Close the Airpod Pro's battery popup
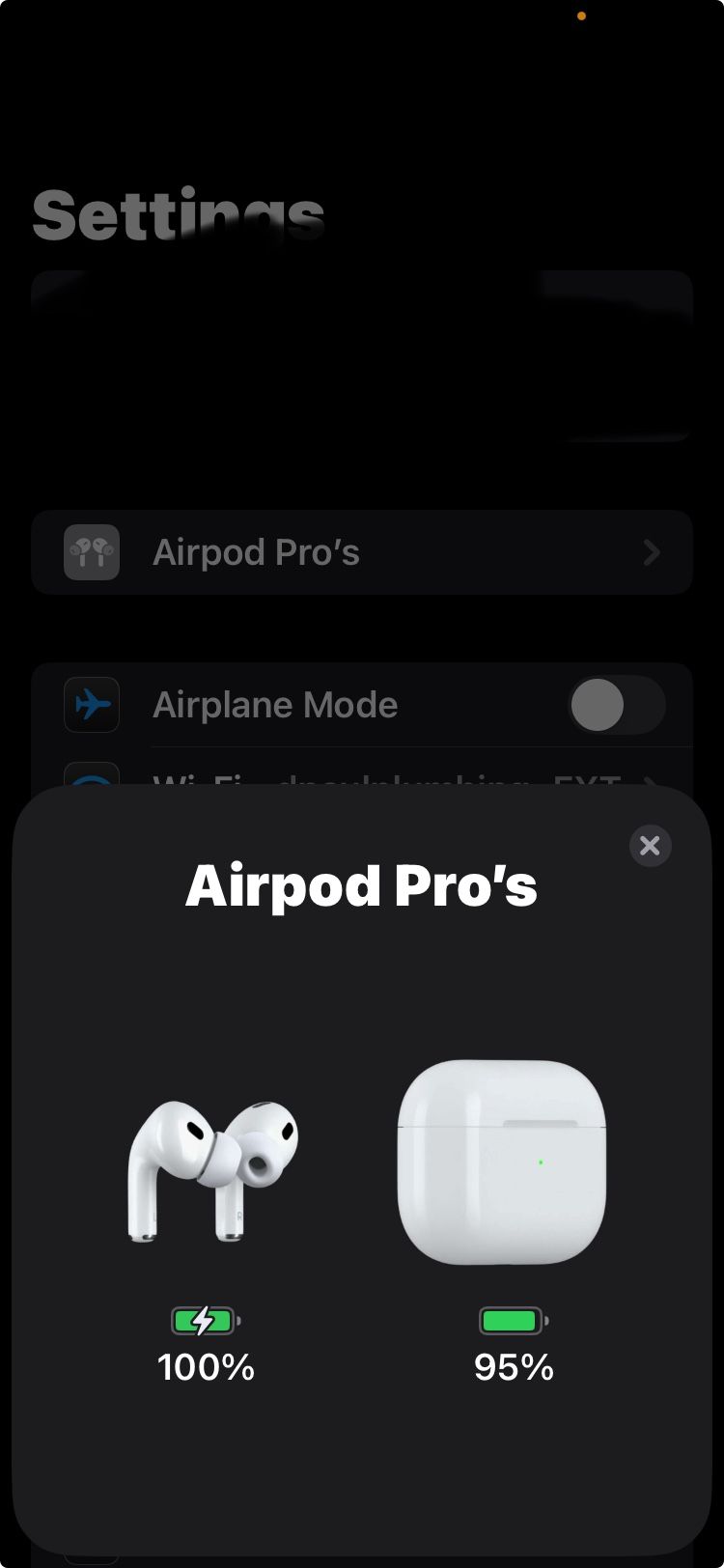The height and width of the screenshot is (1568, 724). pyautogui.click(x=650, y=846)
